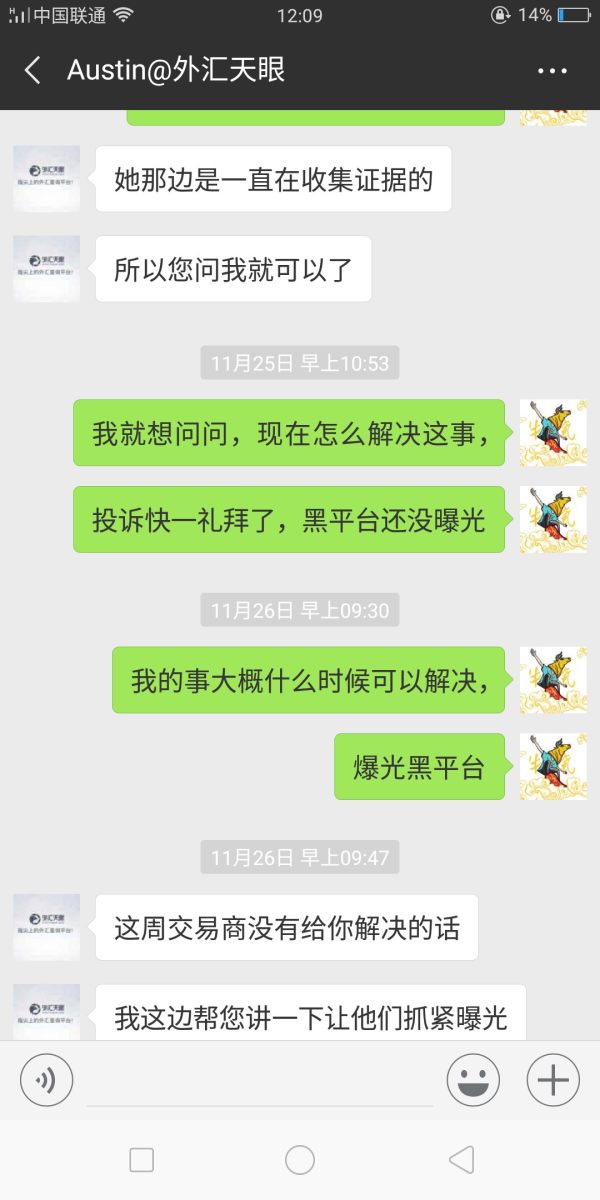Open the chat overflow menu

tap(552, 71)
